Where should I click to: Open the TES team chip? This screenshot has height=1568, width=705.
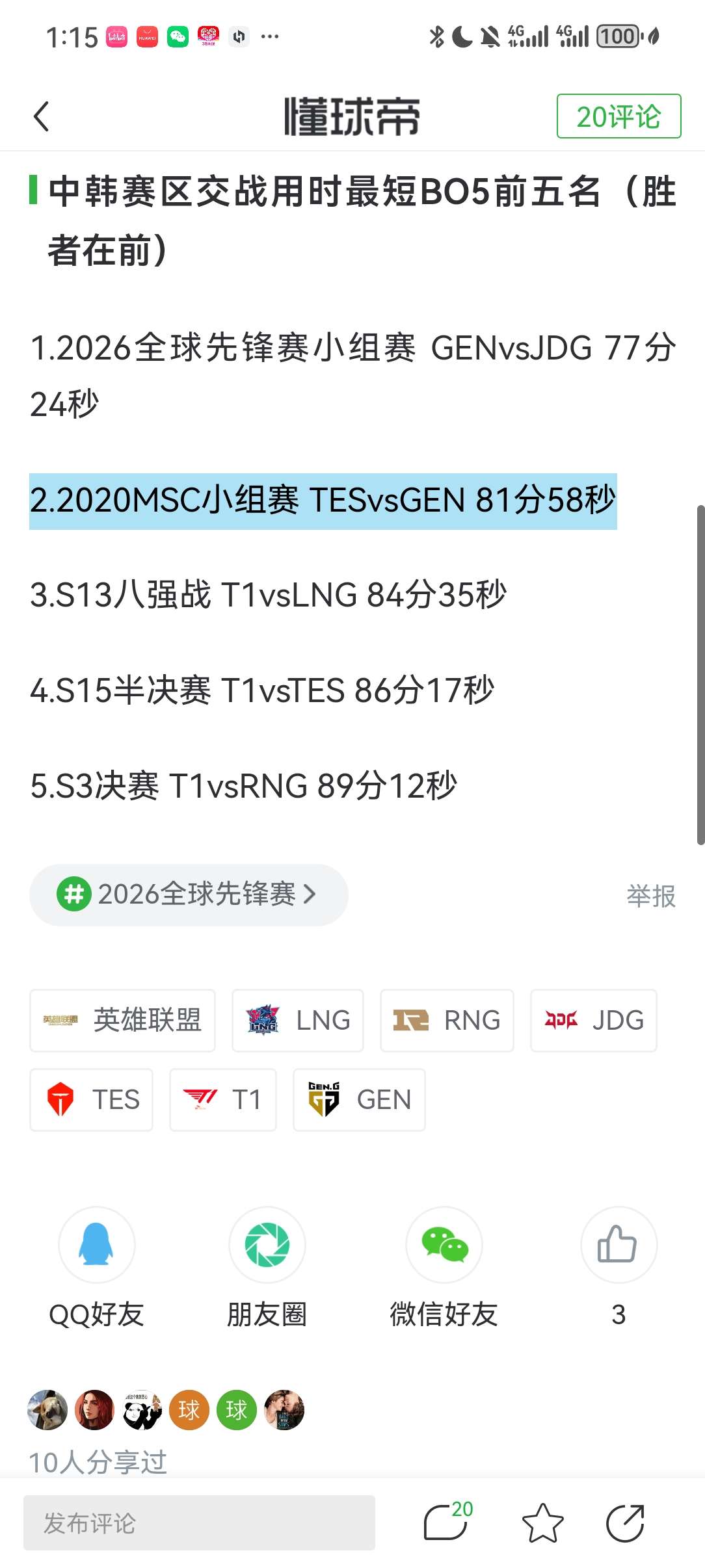coord(91,1099)
